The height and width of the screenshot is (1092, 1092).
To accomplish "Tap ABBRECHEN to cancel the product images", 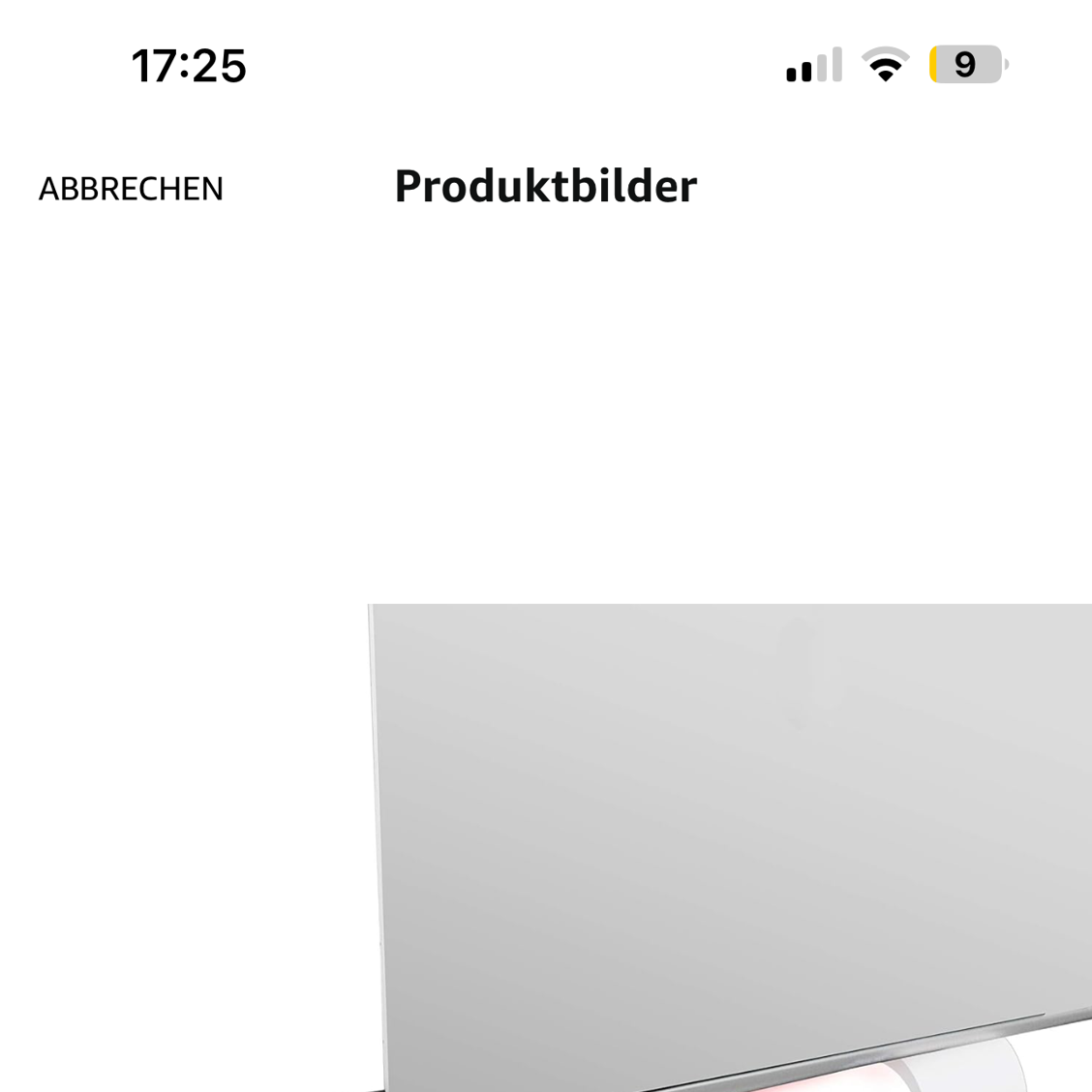I will [x=131, y=189].
